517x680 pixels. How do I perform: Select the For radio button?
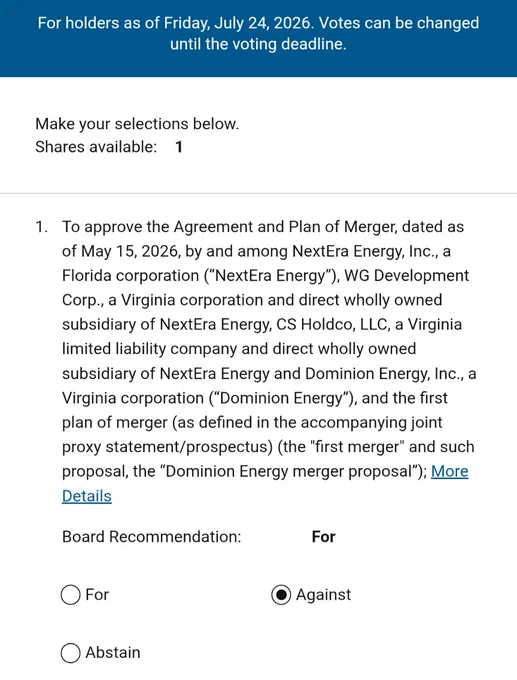[71, 595]
